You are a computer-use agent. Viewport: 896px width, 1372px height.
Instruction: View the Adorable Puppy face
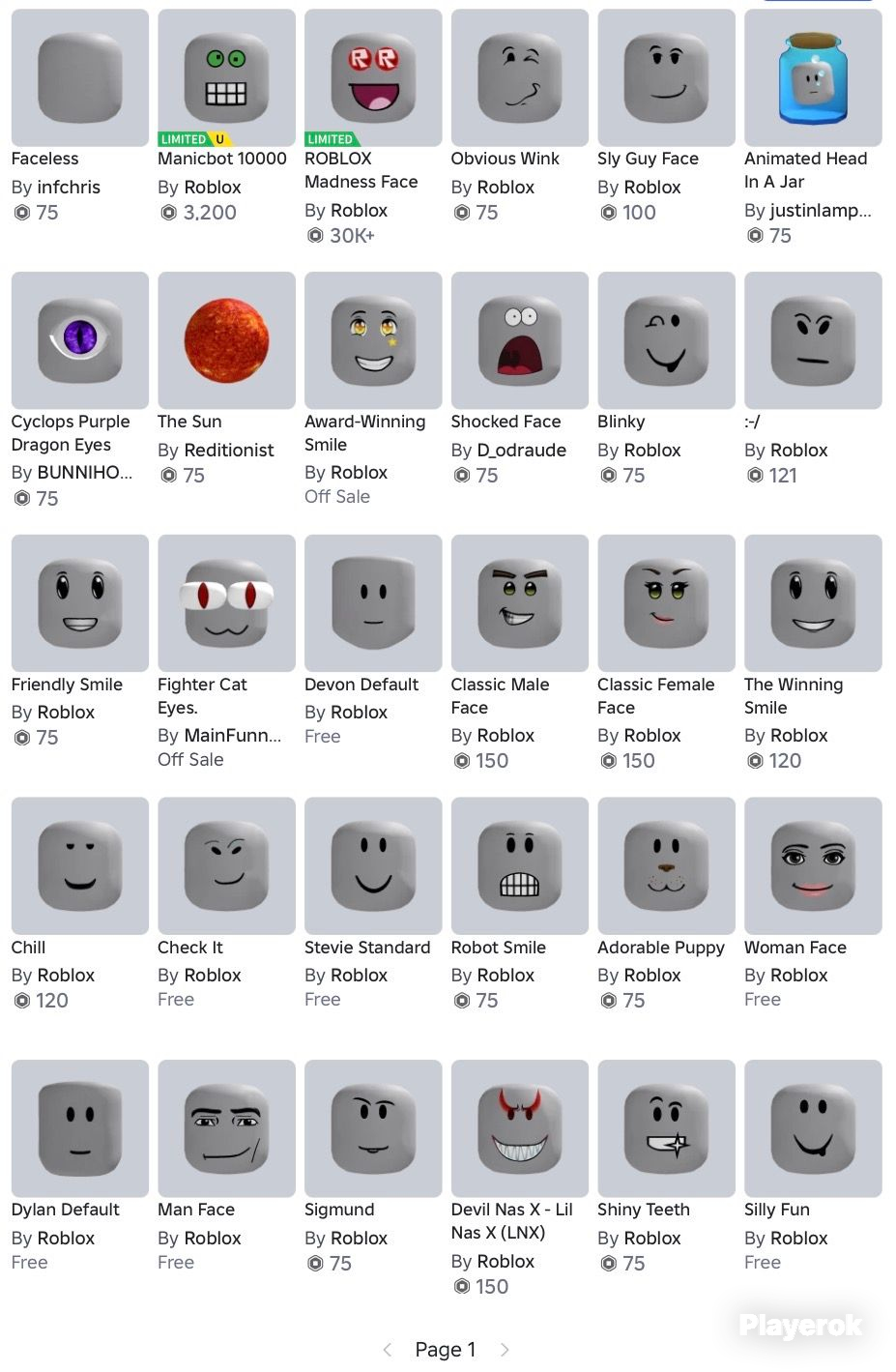click(x=666, y=866)
